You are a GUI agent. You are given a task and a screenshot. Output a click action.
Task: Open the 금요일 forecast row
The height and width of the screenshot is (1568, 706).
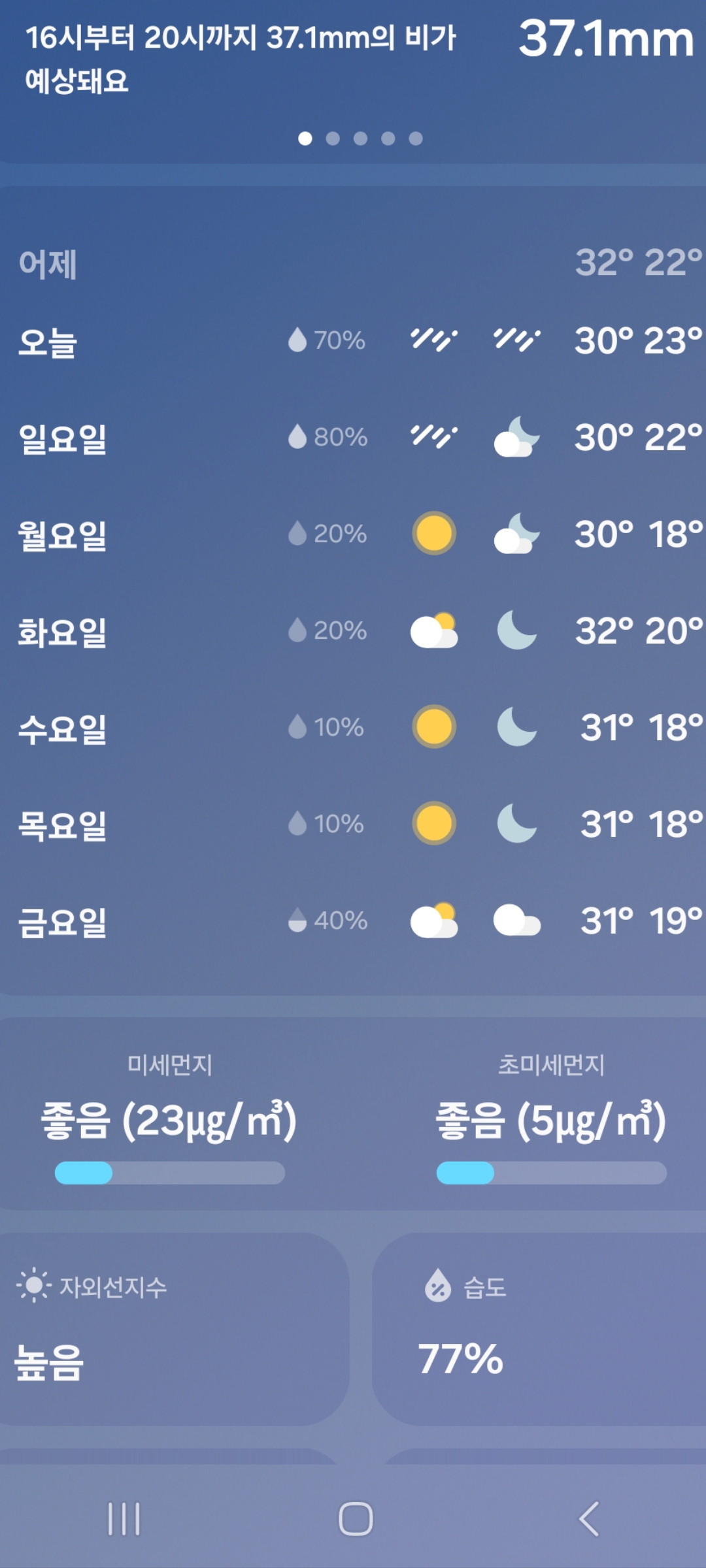click(353, 921)
